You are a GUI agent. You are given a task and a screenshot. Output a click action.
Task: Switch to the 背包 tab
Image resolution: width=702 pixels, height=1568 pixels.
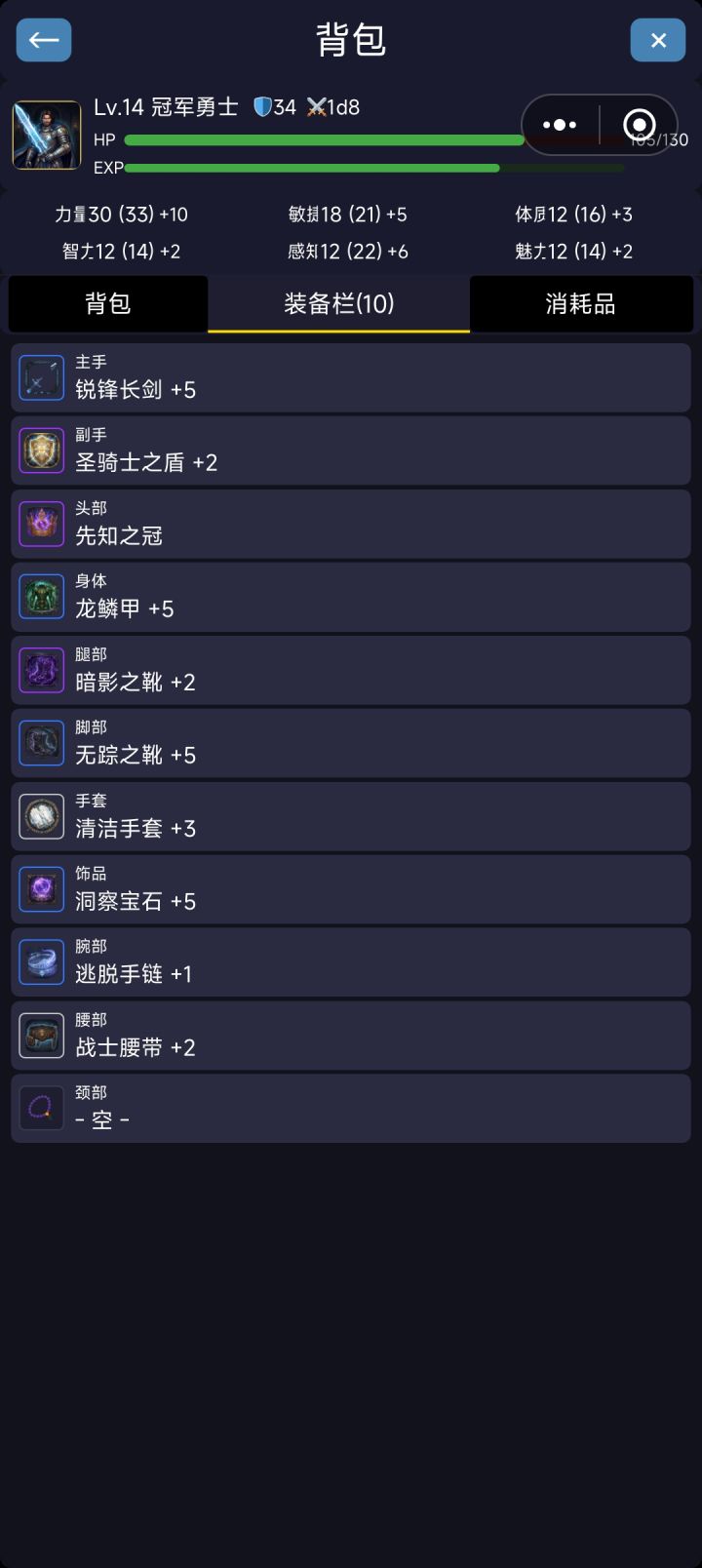click(x=108, y=304)
